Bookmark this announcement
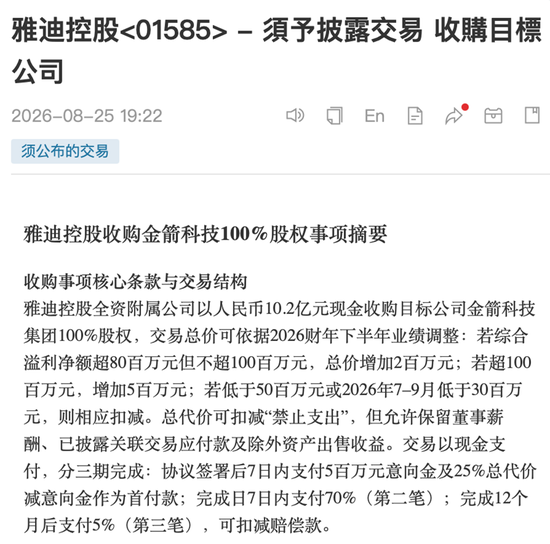Screen dimensions: 550x544 pyautogui.click(x=532, y=115)
